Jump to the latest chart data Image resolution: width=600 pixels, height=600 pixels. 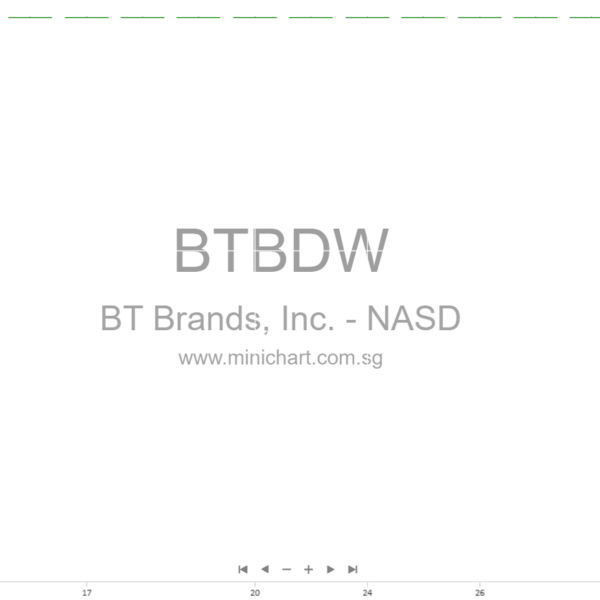pos(352,569)
